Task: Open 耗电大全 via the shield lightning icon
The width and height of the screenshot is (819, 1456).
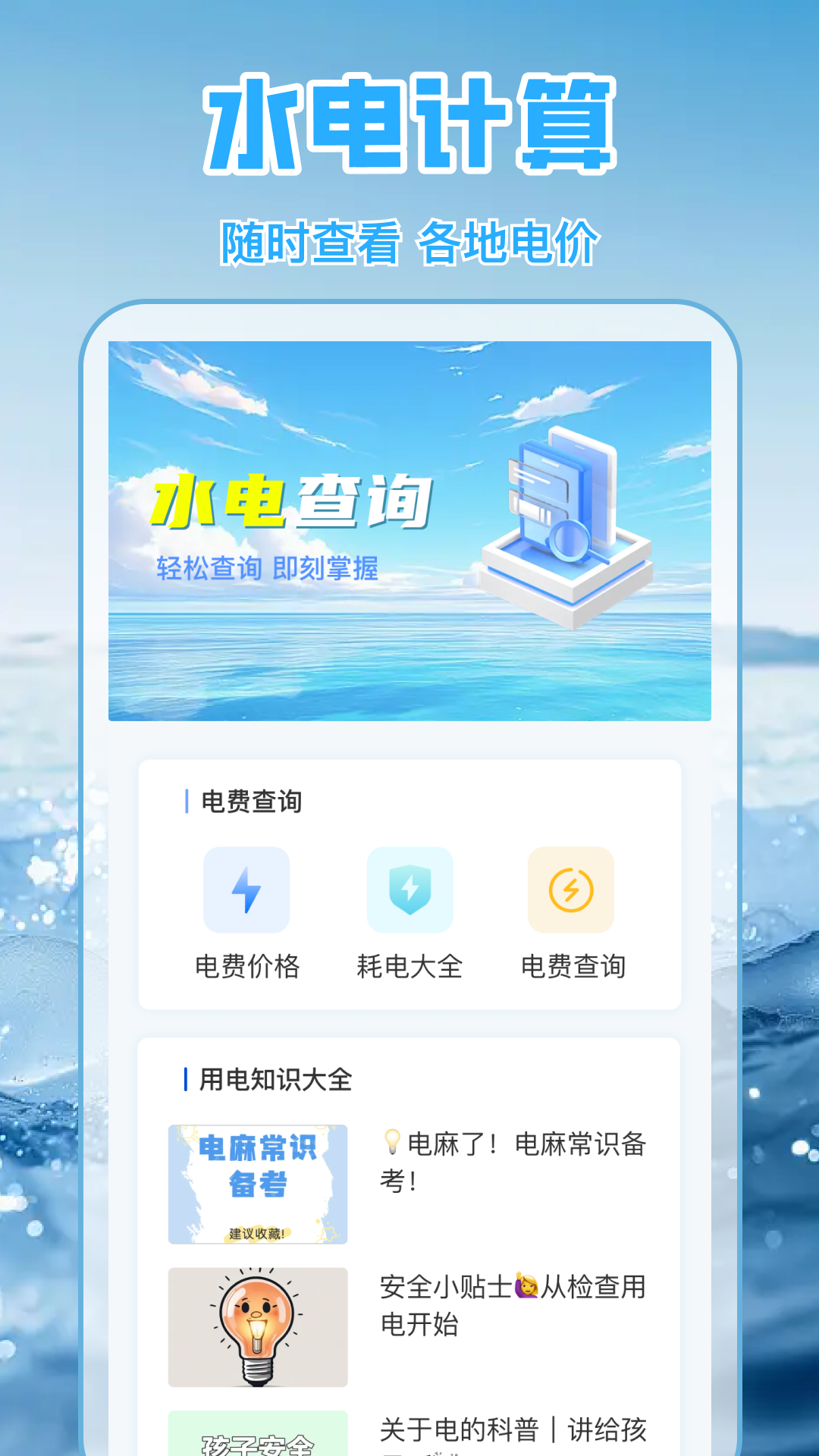Action: (408, 890)
